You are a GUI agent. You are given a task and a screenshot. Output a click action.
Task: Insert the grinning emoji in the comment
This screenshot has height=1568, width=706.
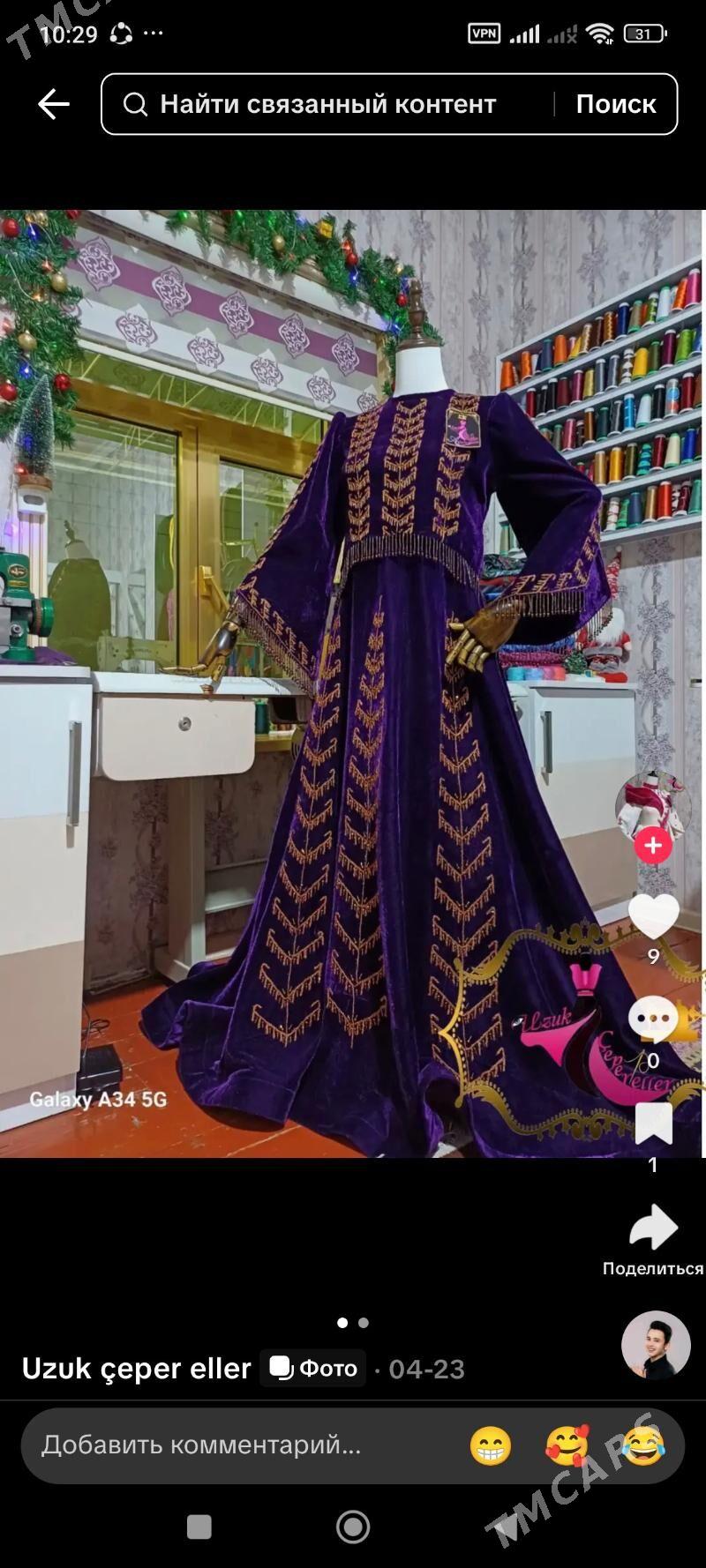(x=491, y=1446)
